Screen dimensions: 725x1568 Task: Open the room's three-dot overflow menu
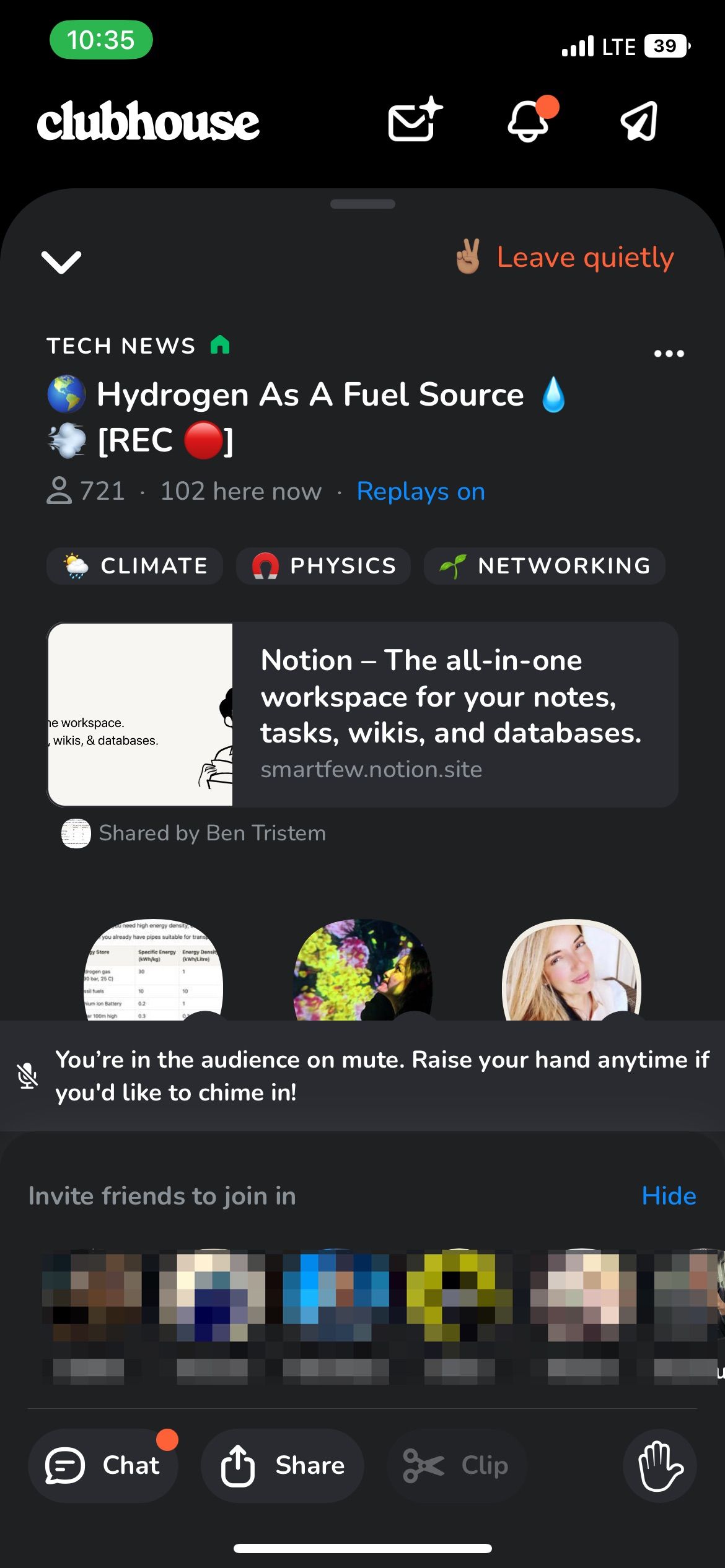pyautogui.click(x=669, y=354)
